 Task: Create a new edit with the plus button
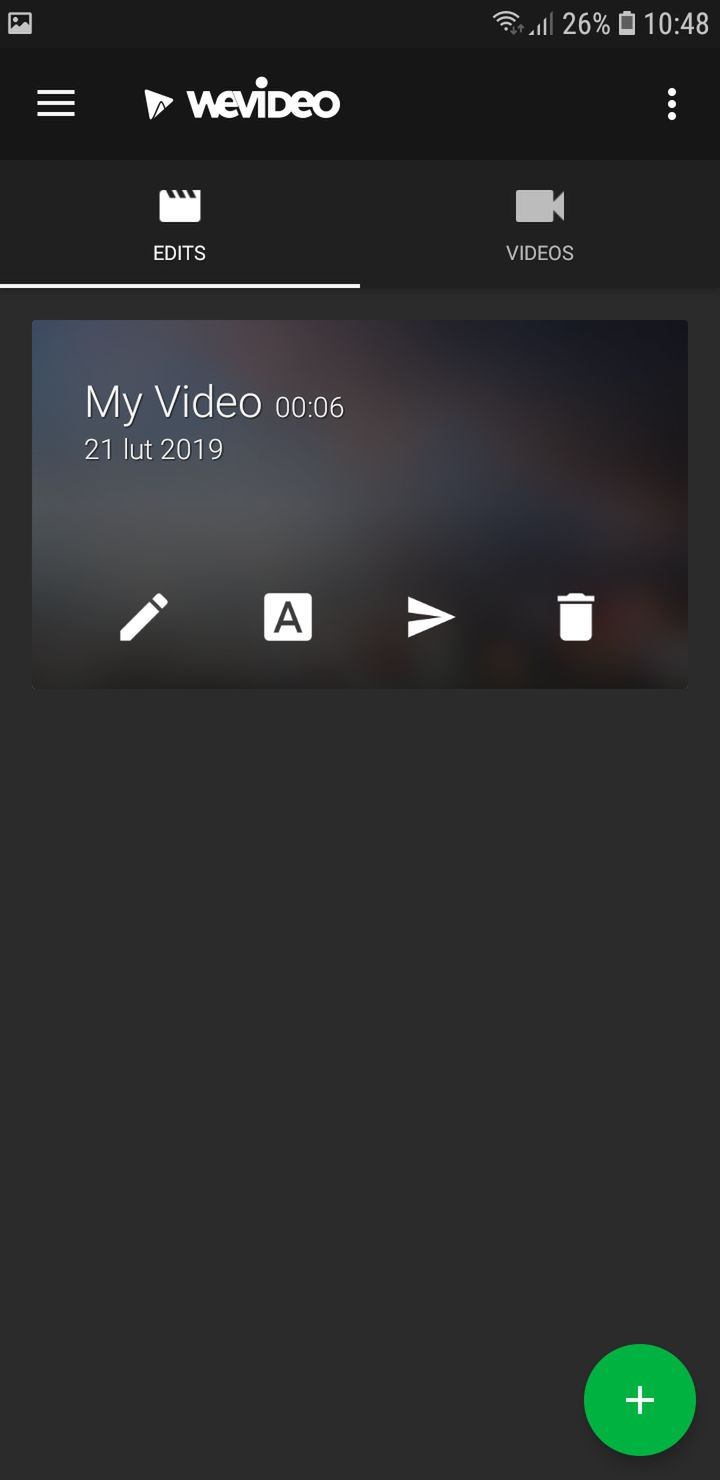coord(640,1400)
